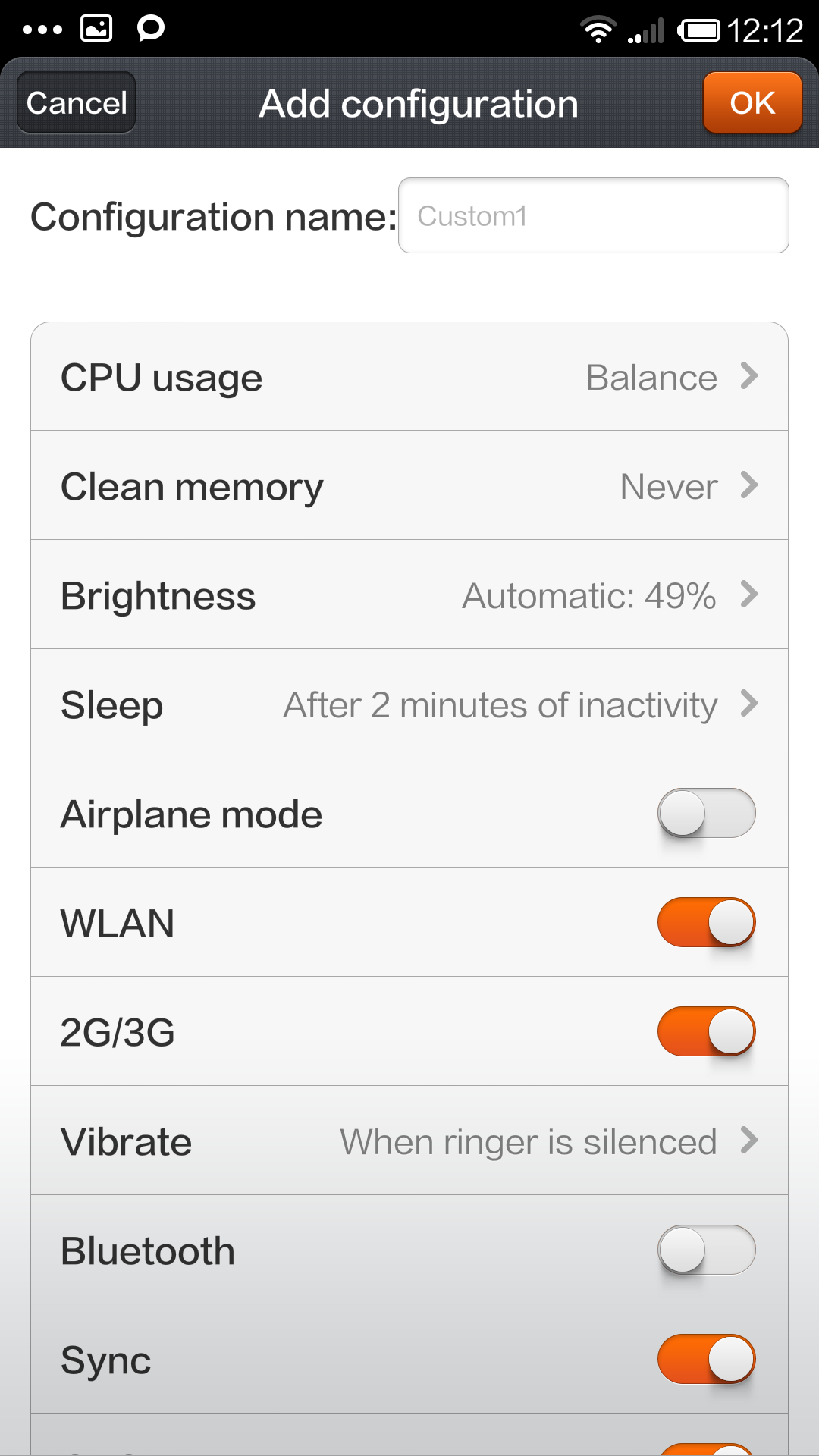The height and width of the screenshot is (1456, 819).
Task: Open Brightness setting
Action: pyautogui.click(x=409, y=595)
